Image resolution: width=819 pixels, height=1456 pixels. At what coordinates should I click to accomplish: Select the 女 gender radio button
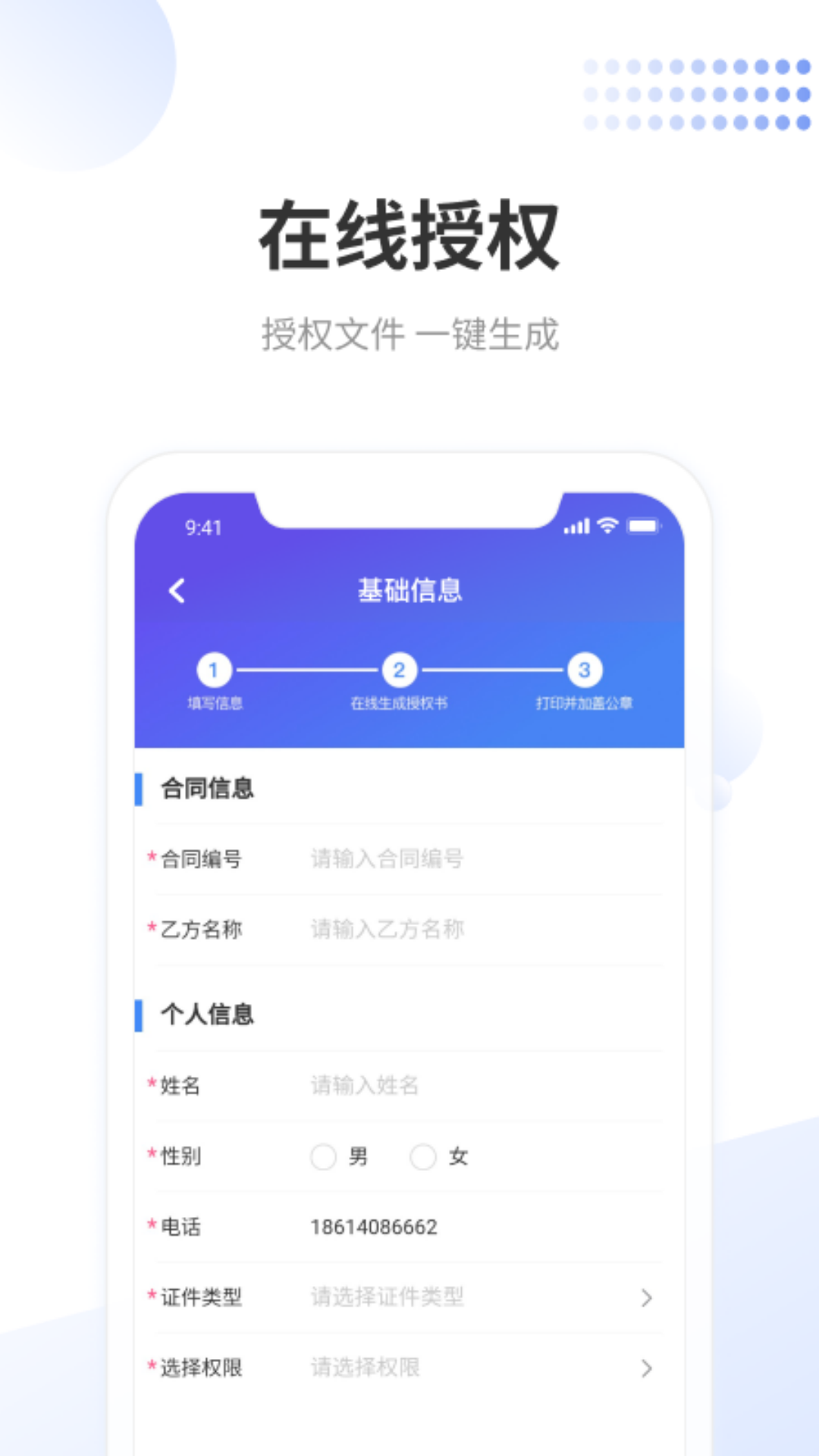pos(422,1156)
